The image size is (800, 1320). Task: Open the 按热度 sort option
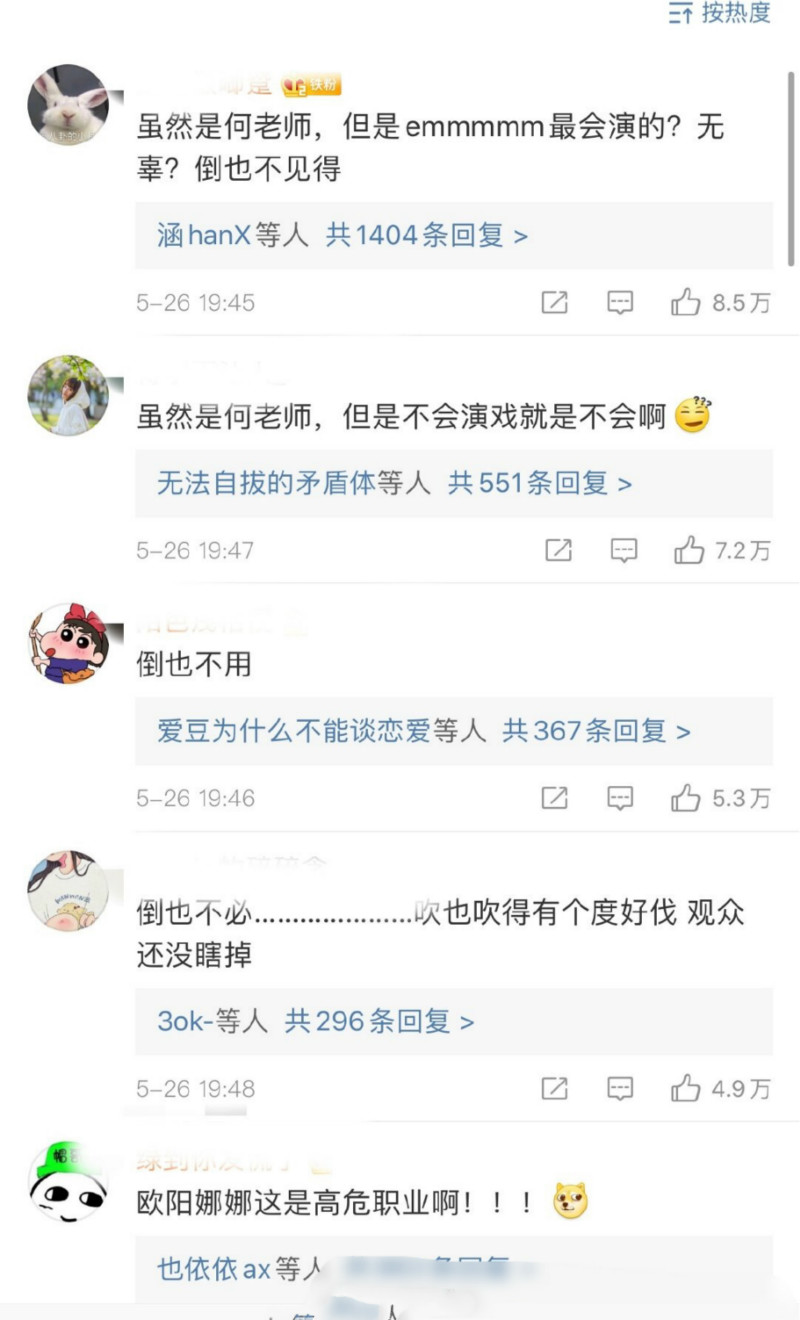(x=720, y=13)
